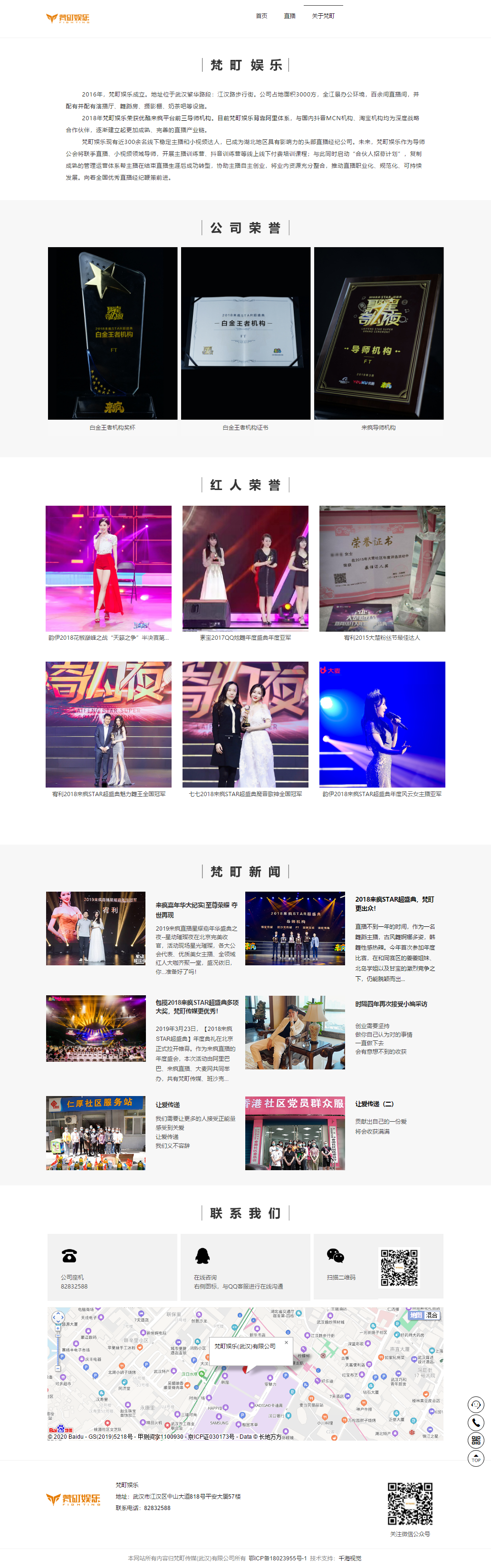Open 宥利2015大楚粉丝节最佳达人 certificate photo
The width and height of the screenshot is (491, 1568).
[x=382, y=568]
